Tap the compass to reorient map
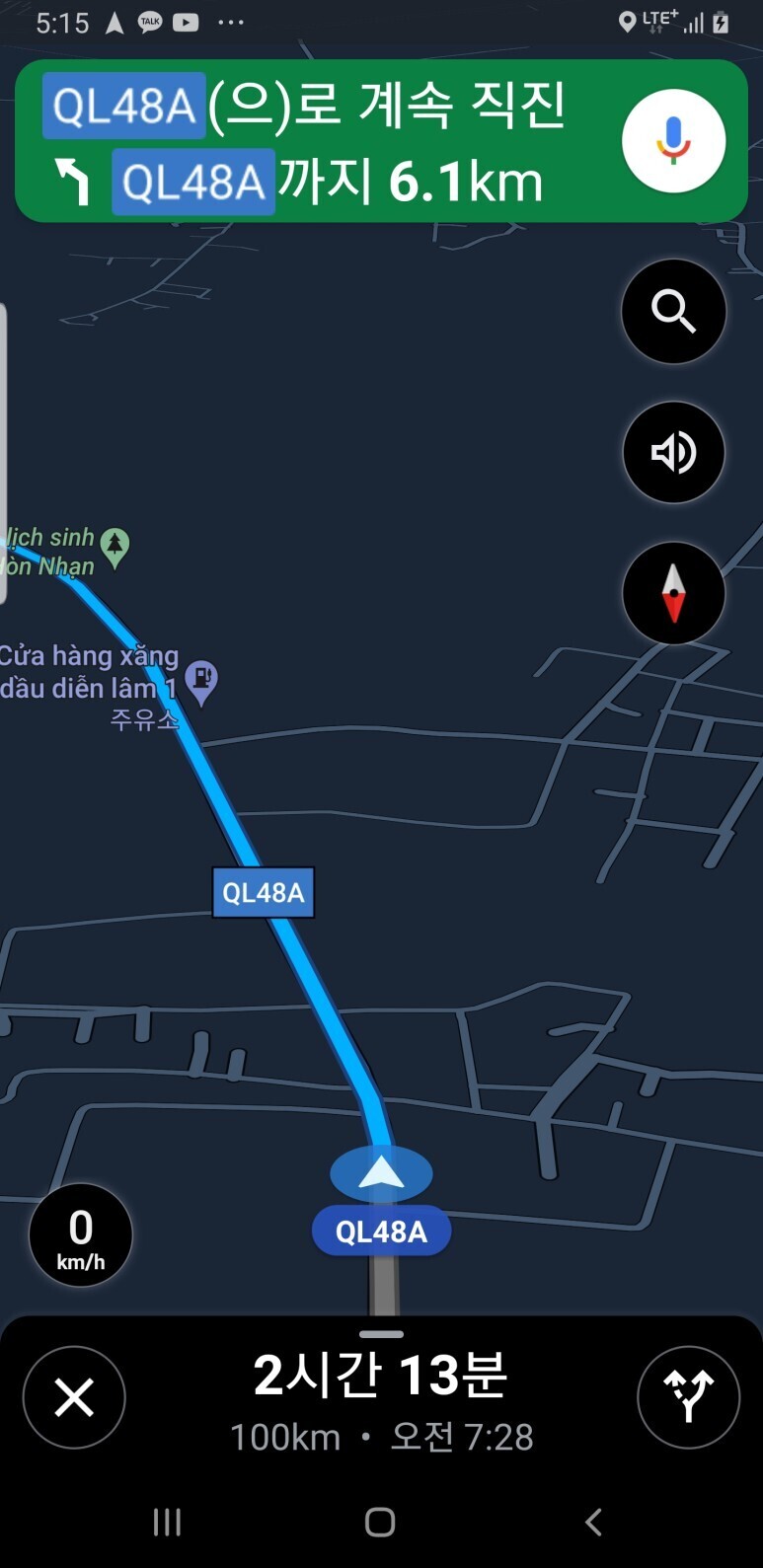 click(x=673, y=593)
